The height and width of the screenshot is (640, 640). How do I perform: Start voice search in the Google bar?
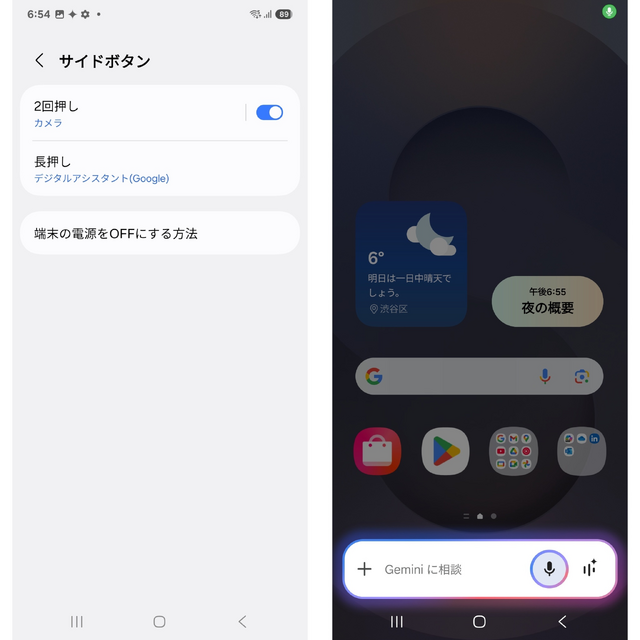tap(545, 376)
